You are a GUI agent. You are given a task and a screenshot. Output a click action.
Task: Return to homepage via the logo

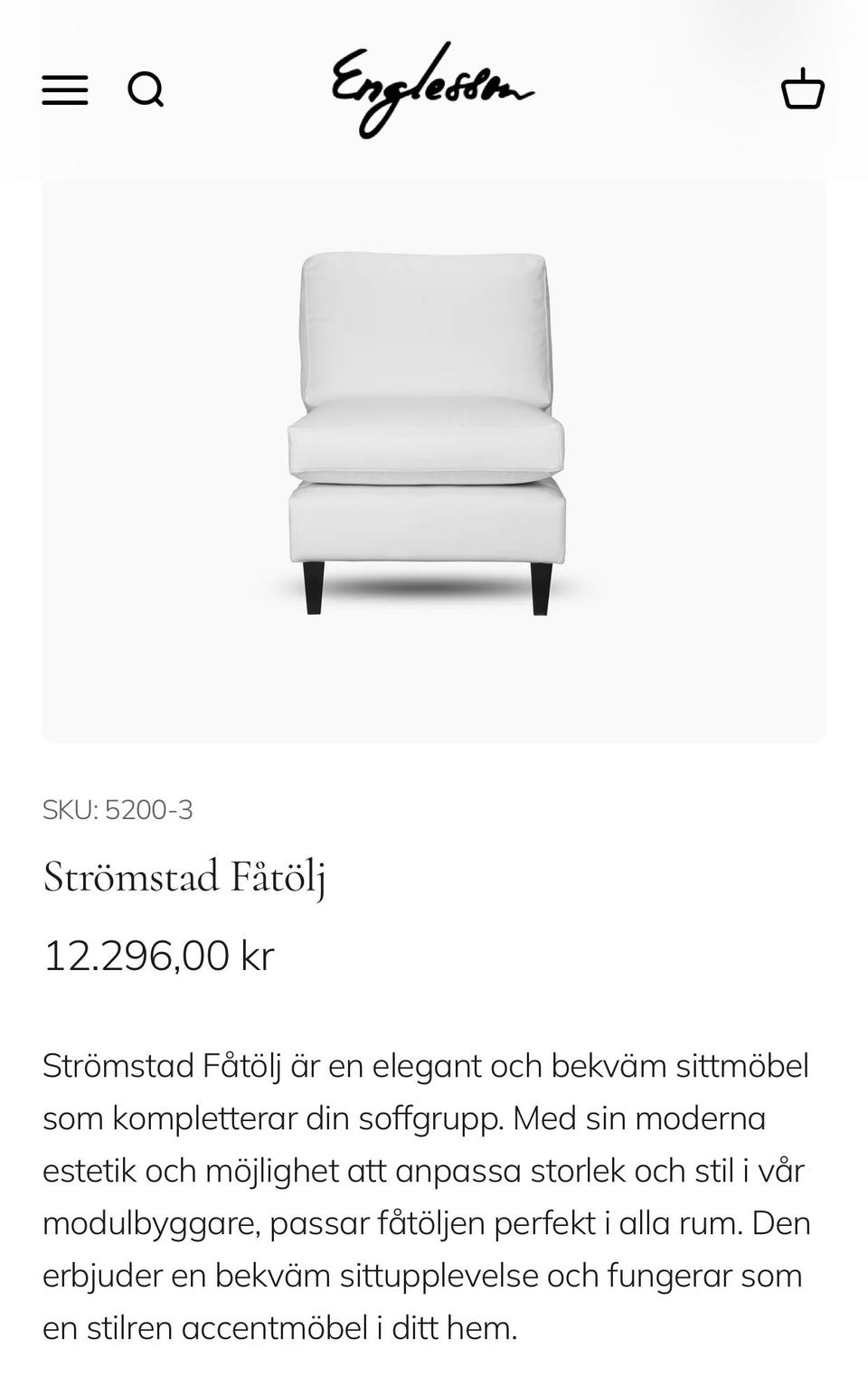432,90
